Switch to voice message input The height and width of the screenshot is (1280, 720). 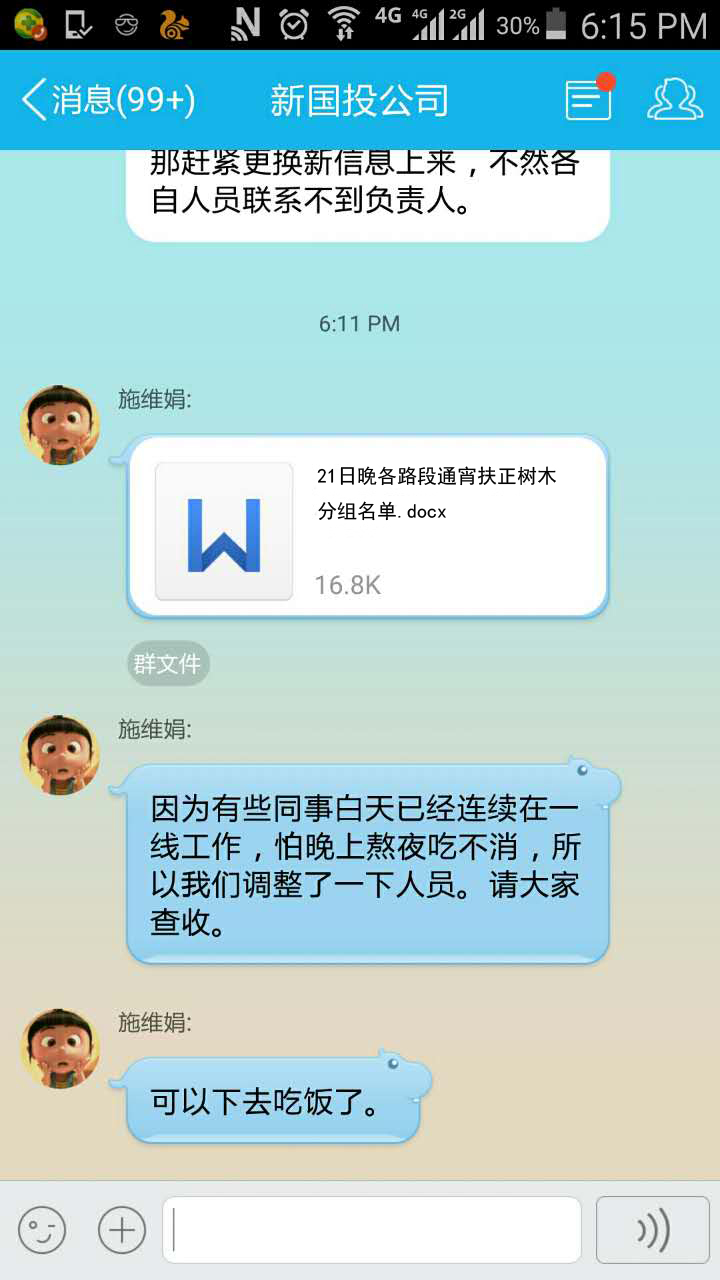pyautogui.click(x=653, y=1230)
